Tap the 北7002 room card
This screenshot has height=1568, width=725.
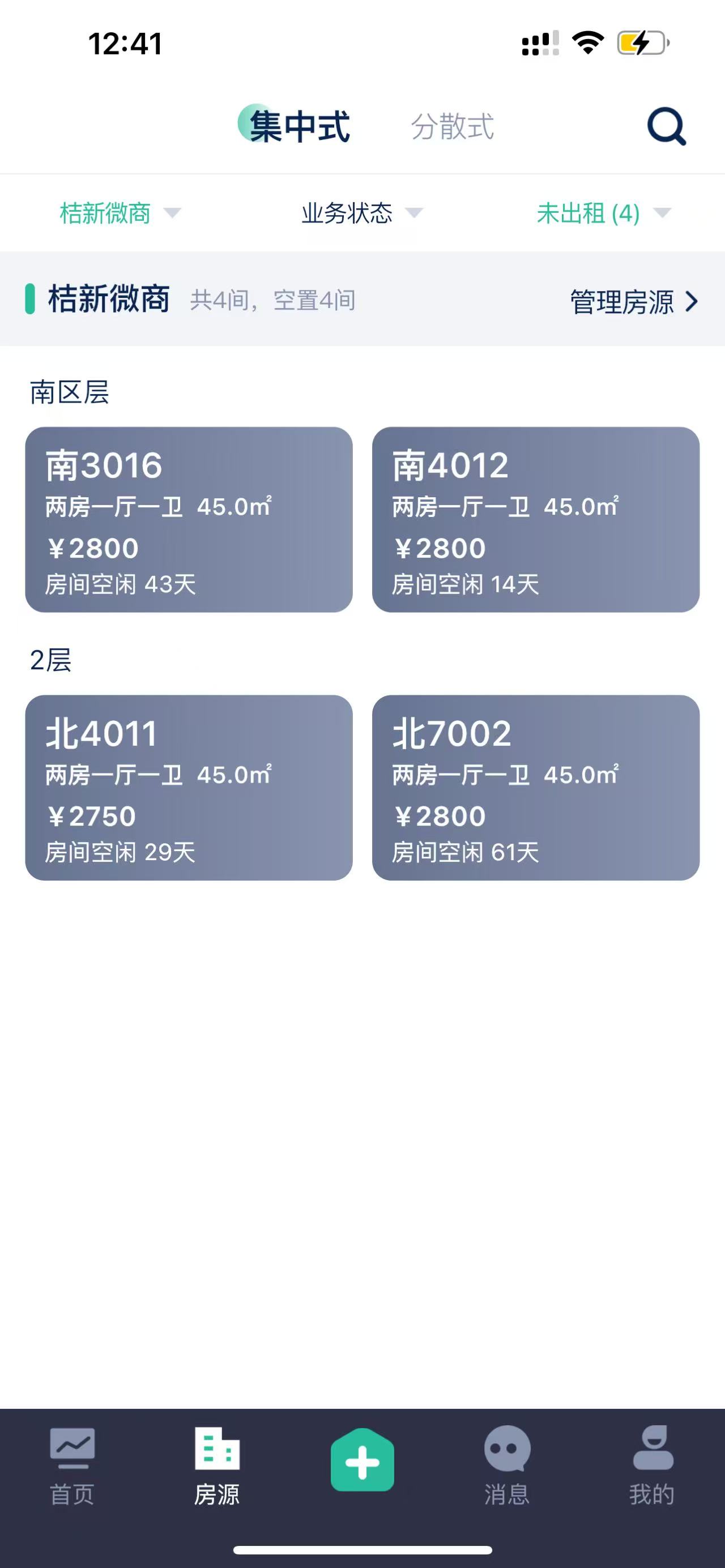(536, 787)
